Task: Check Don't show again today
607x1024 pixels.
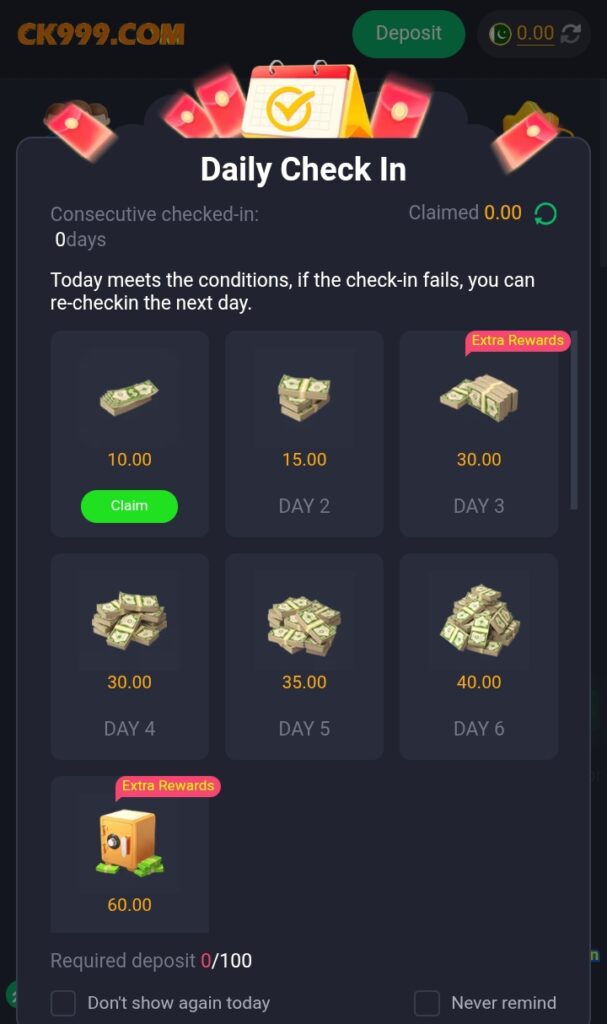Action: [63, 1002]
